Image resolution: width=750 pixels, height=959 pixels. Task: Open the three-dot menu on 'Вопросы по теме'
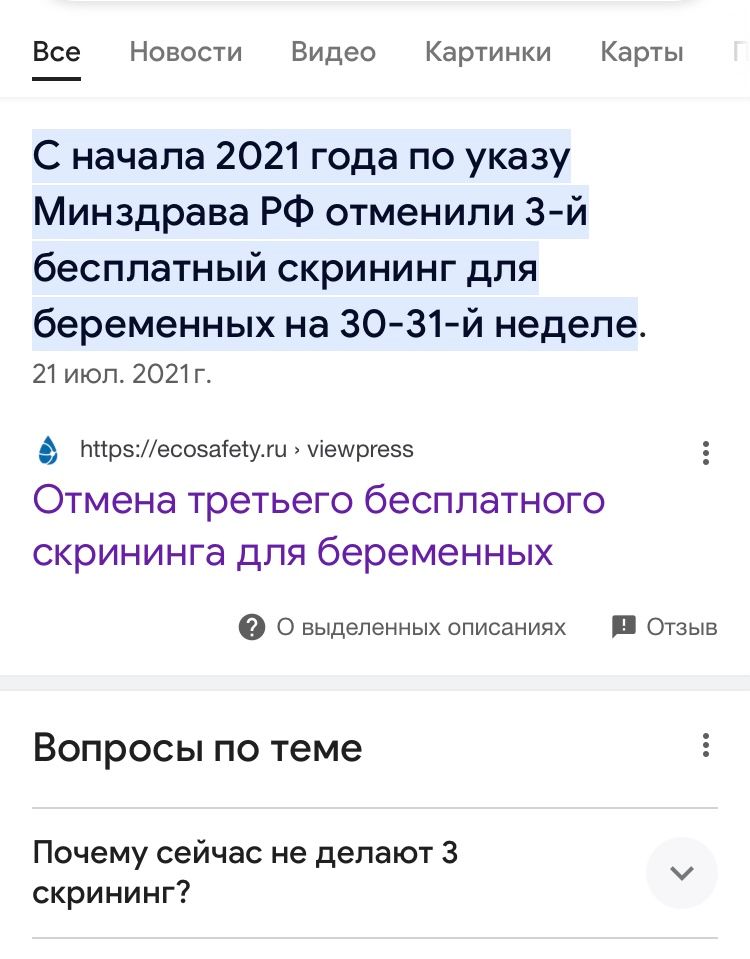pyautogui.click(x=706, y=745)
